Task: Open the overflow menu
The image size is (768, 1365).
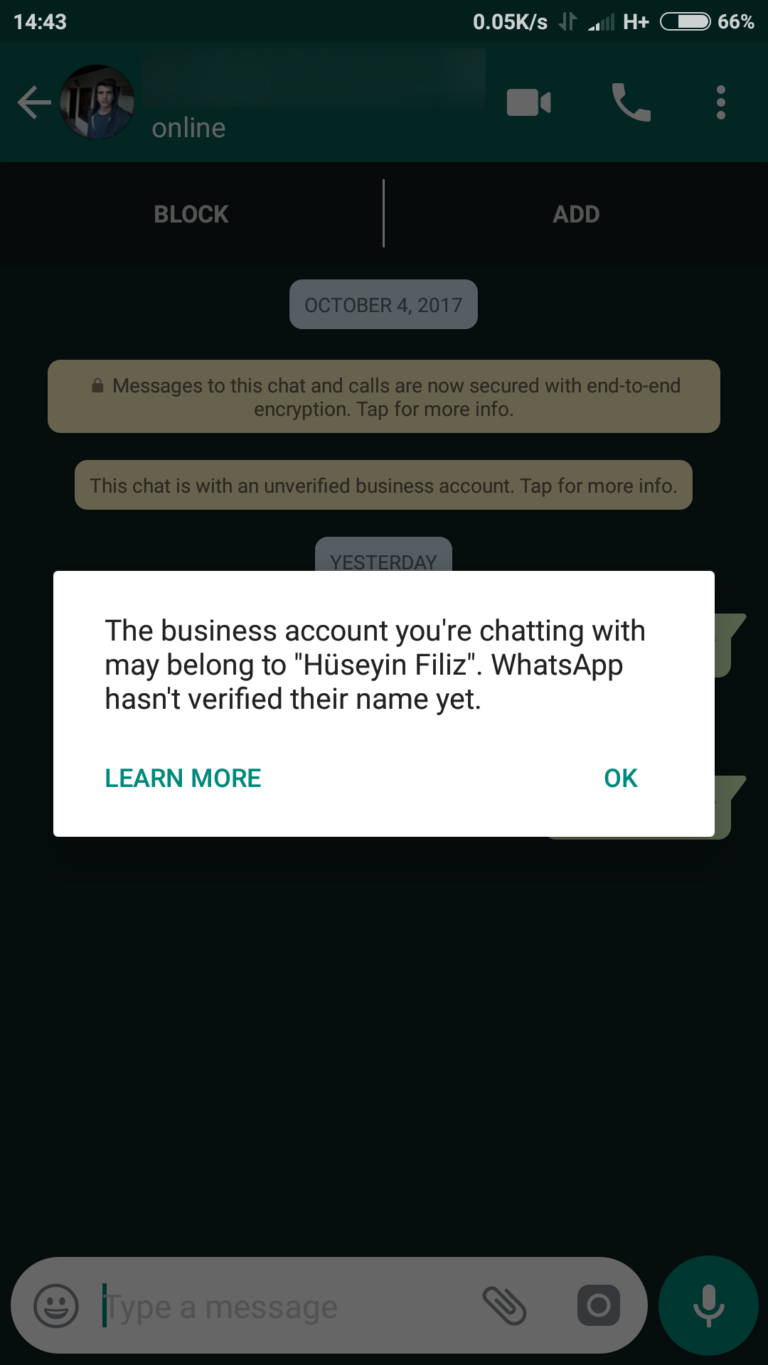Action: 721,102
